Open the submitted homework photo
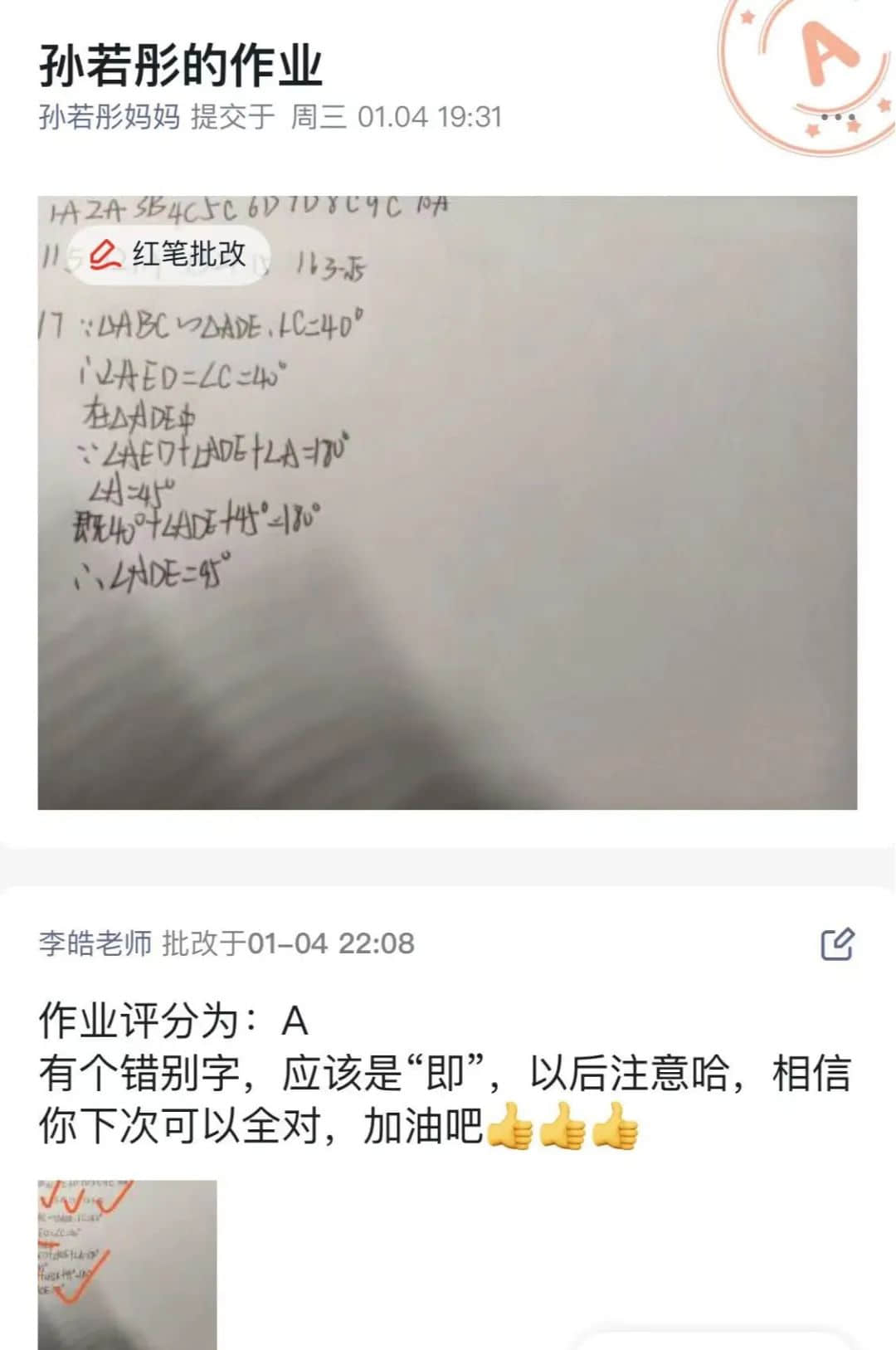The width and height of the screenshot is (896, 1350). (x=447, y=531)
